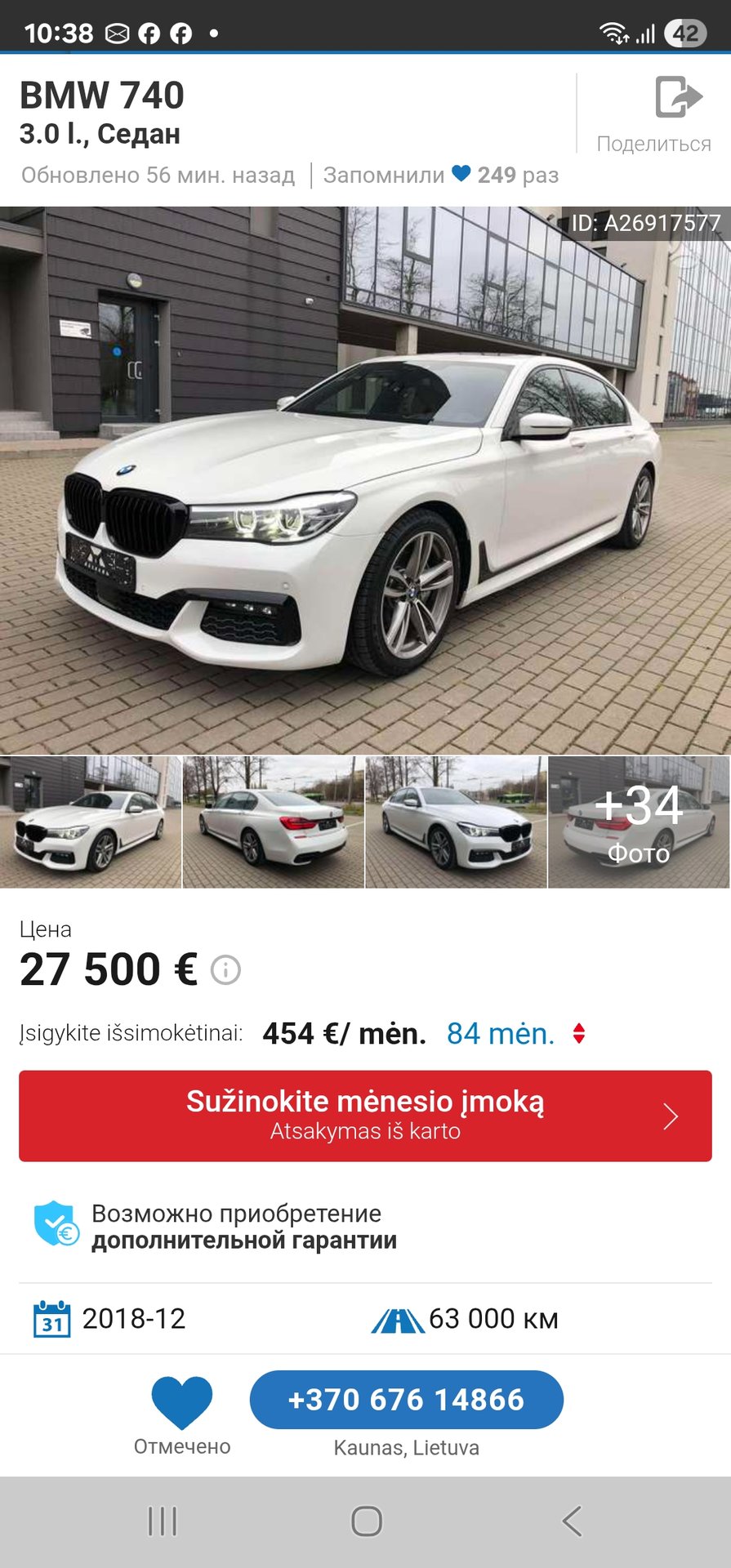The height and width of the screenshot is (1568, 731).
Task: Open the main white BMW photo
Action: pos(365,480)
